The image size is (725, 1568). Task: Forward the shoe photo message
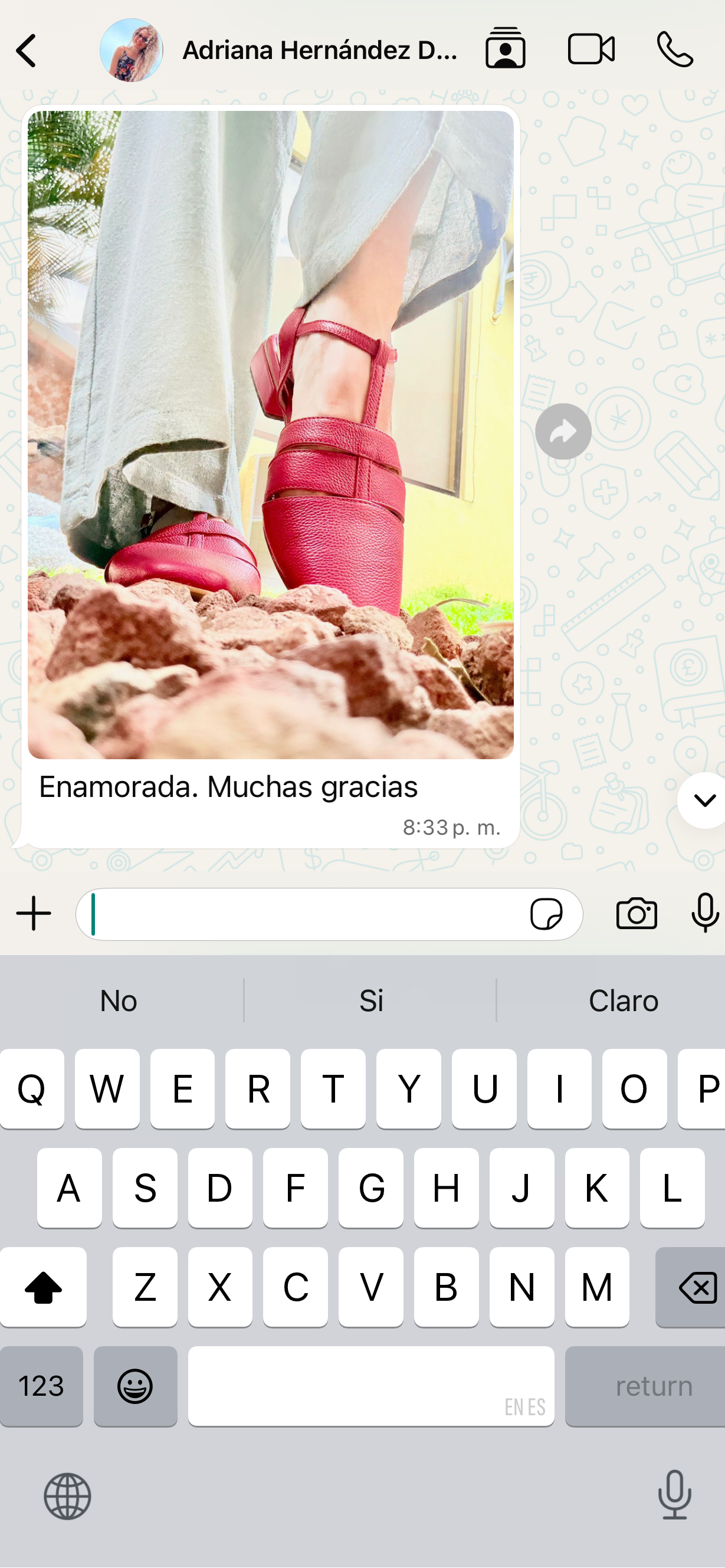[x=563, y=432]
